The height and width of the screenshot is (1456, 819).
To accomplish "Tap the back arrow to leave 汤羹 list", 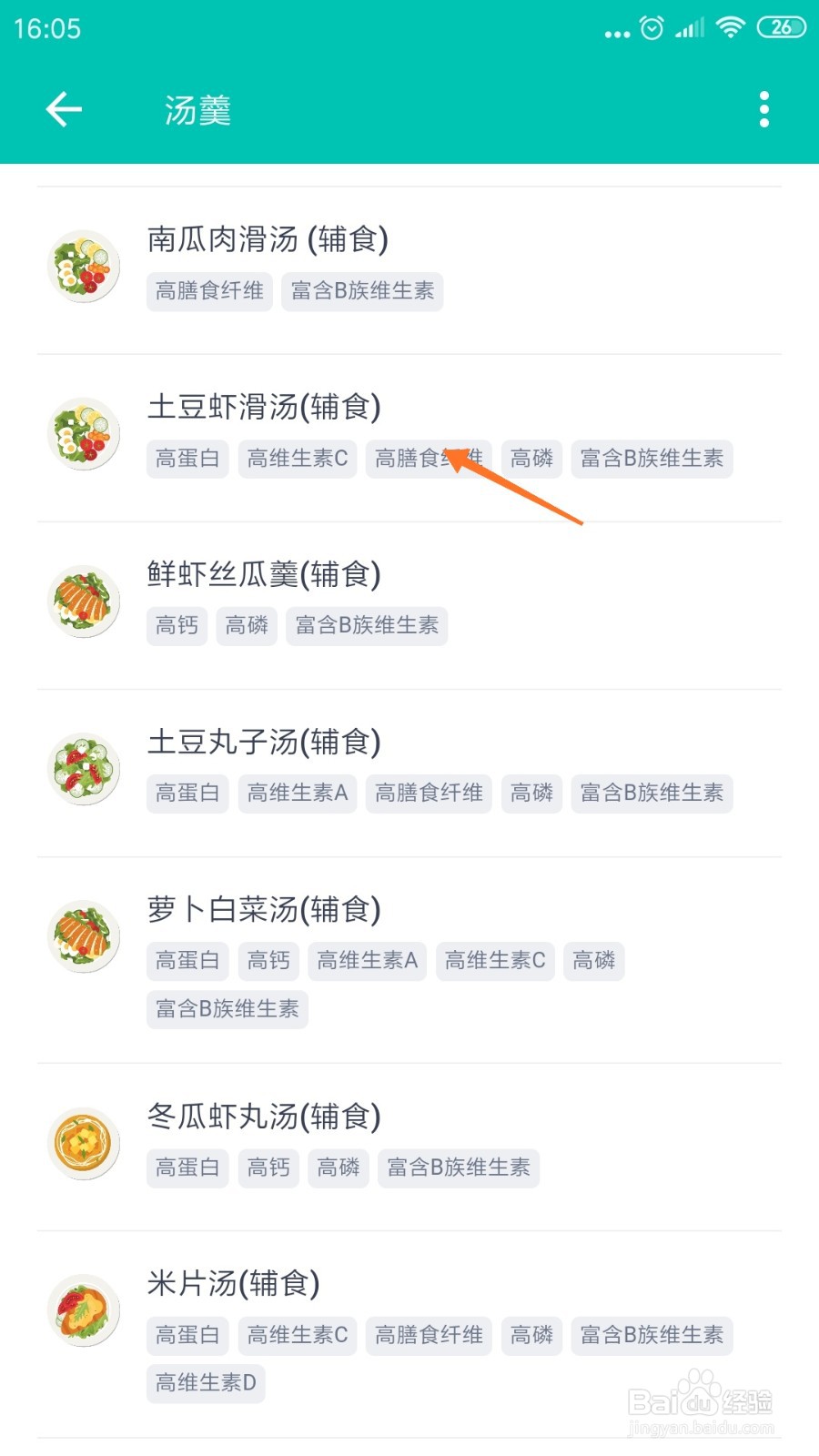I will (62, 108).
